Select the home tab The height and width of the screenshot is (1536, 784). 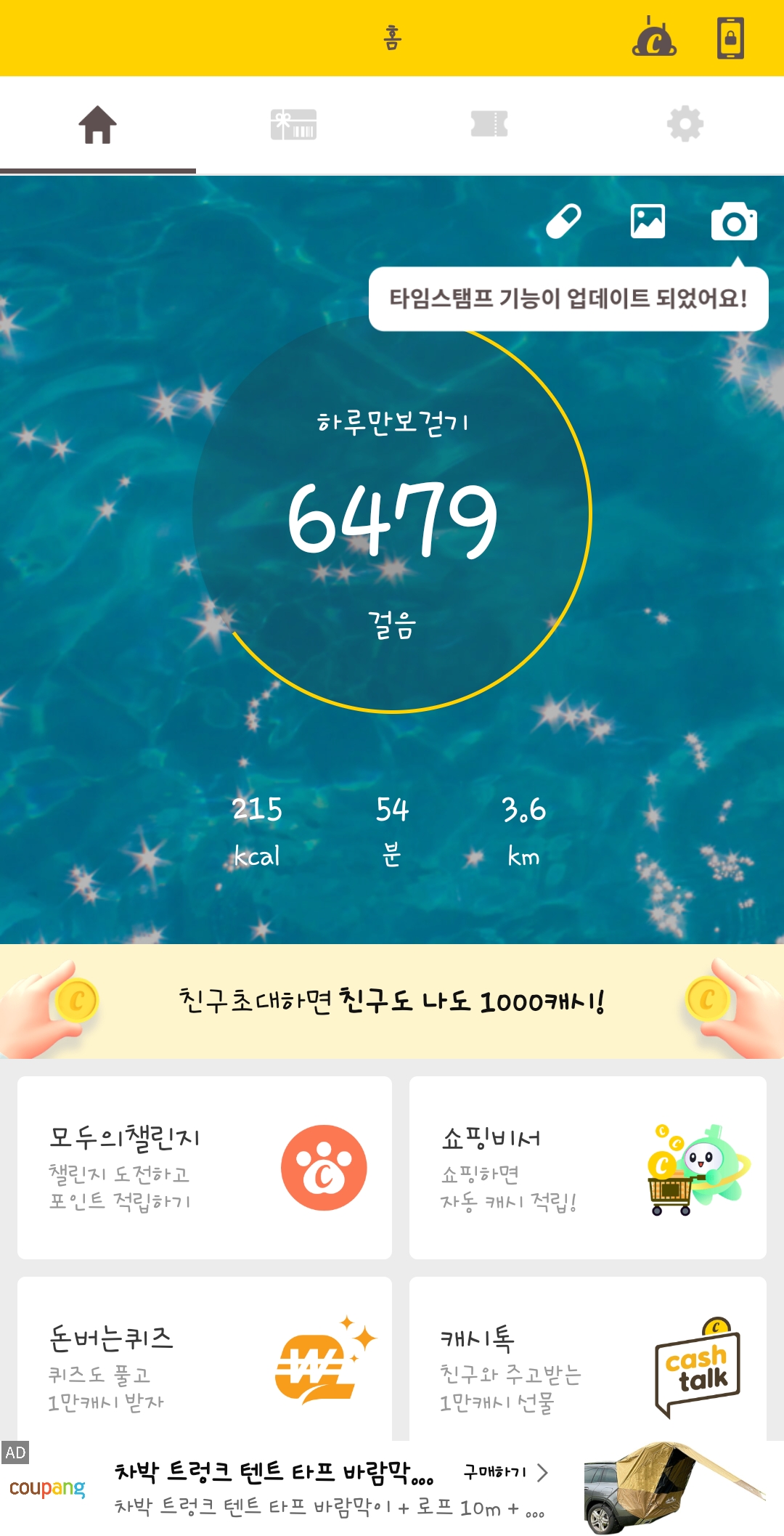[98, 124]
